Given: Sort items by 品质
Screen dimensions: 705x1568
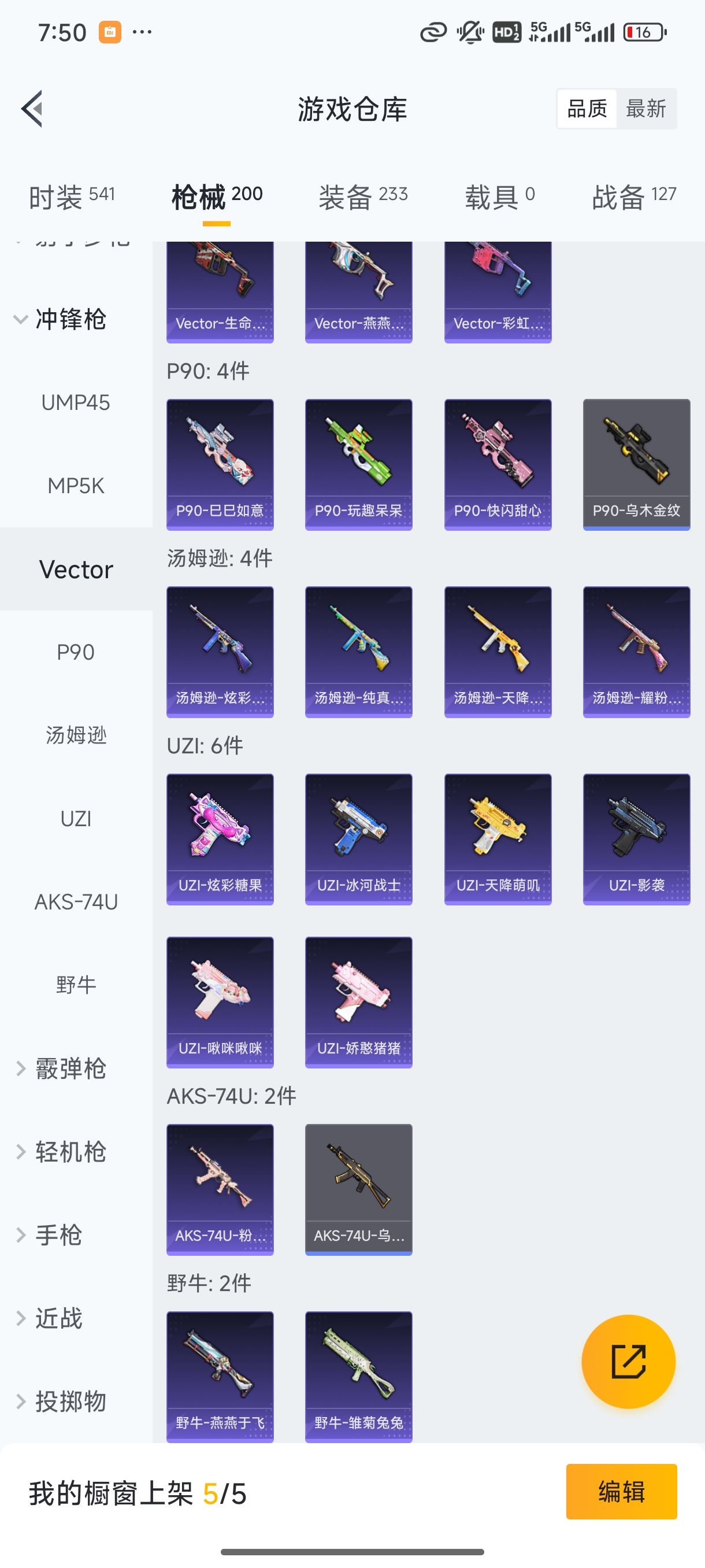Looking at the screenshot, I should click(587, 109).
